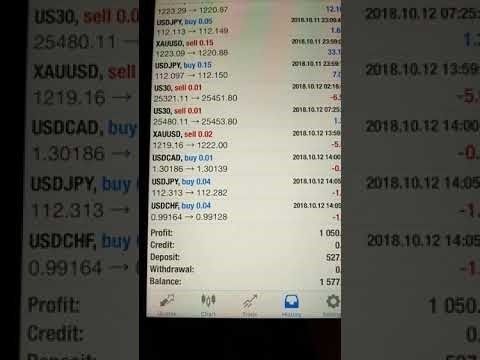Go to the Trade tab

(250, 305)
